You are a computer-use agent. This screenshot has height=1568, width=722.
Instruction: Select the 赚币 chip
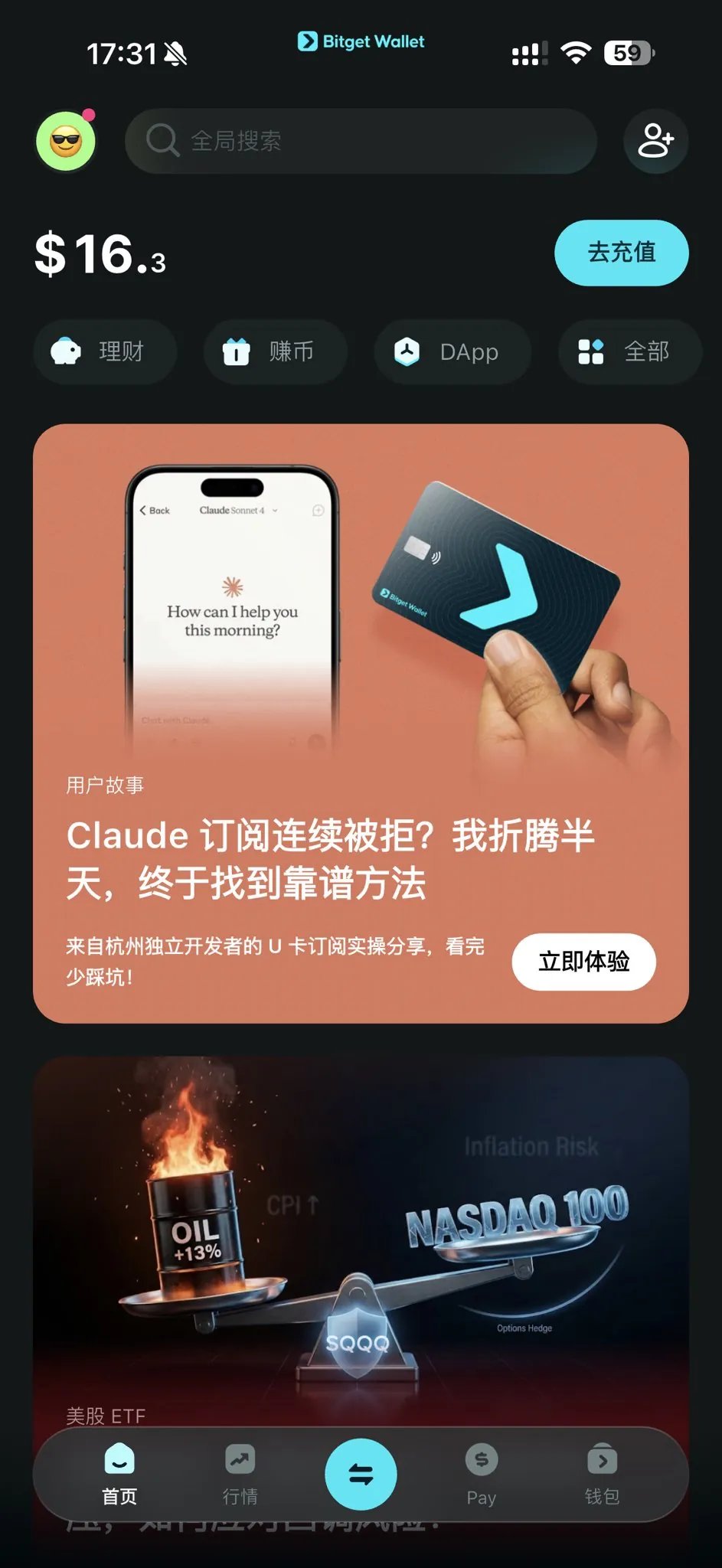275,352
